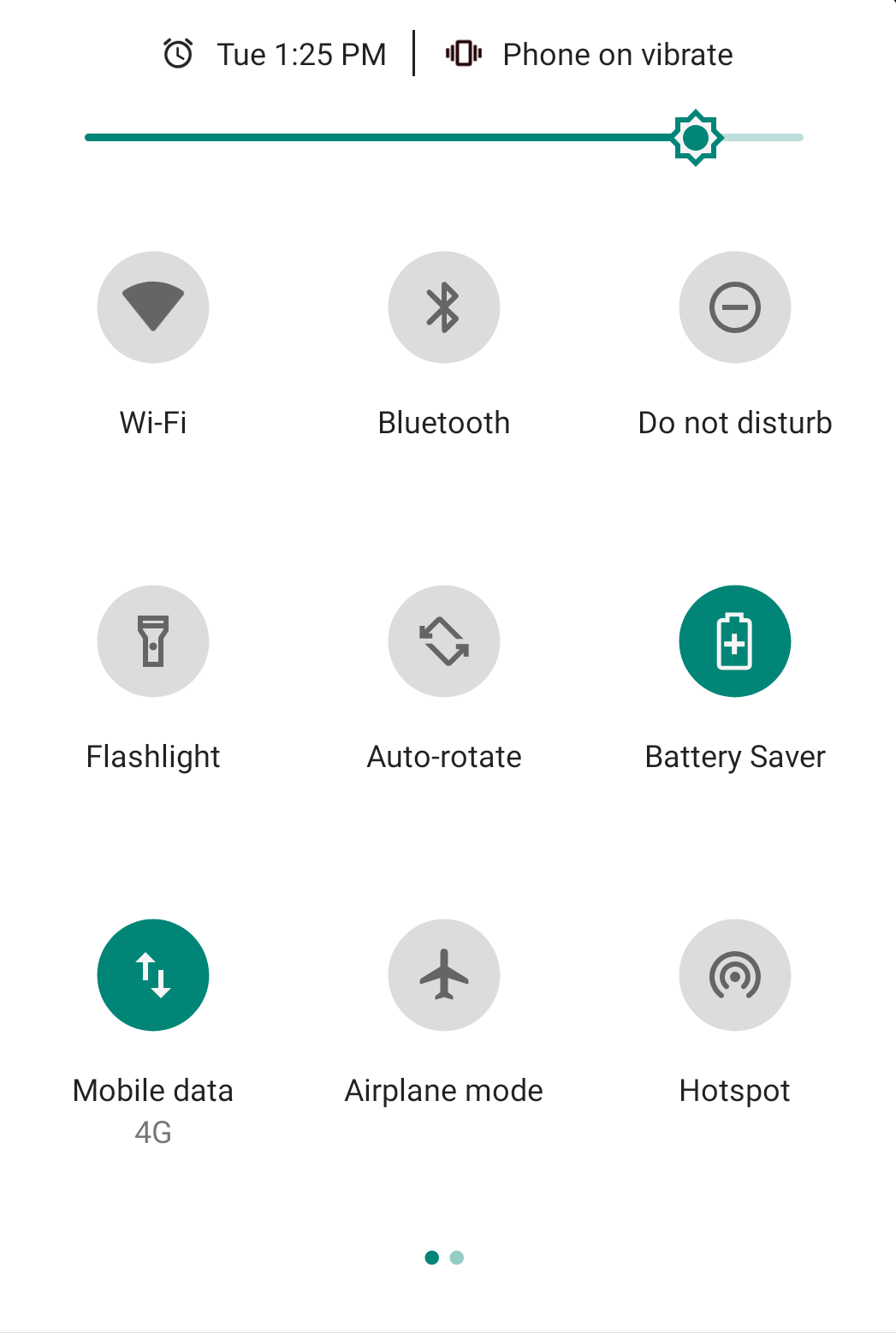Image resolution: width=896 pixels, height=1333 pixels.
Task: Tap the Hotspot text label
Action: [x=734, y=1090]
